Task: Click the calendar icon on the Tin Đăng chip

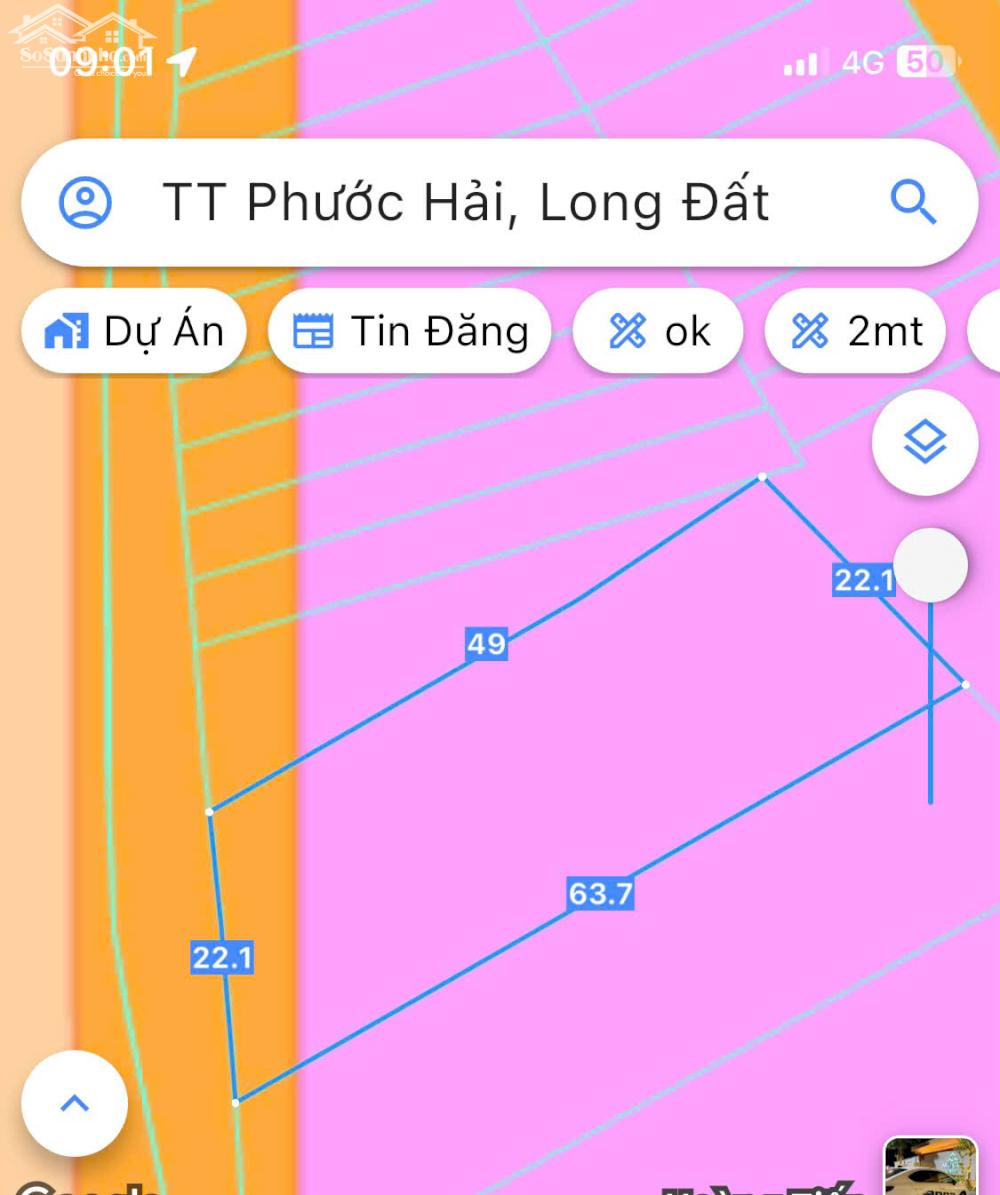Action: point(313,331)
